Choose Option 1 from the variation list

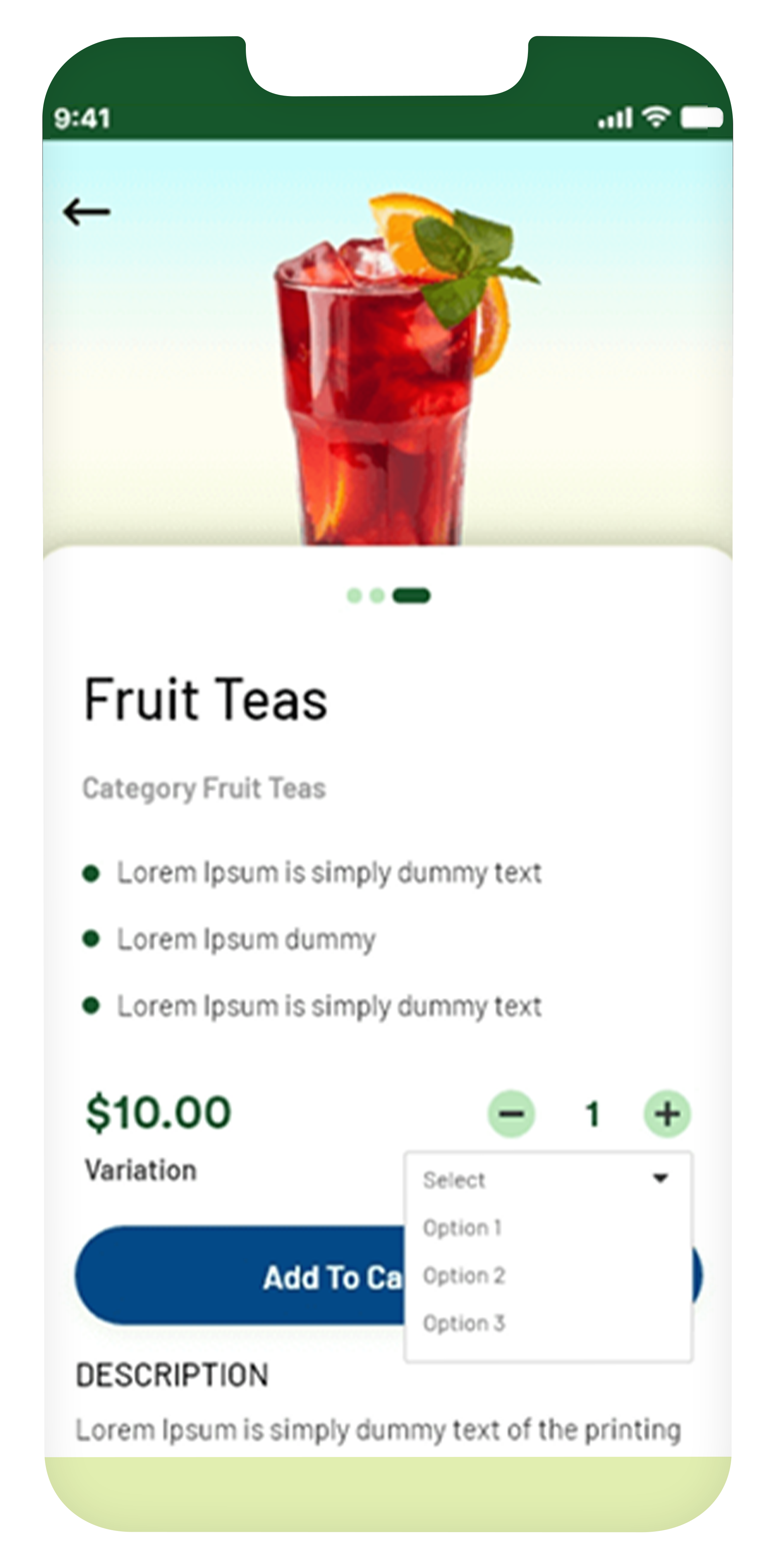click(x=463, y=1227)
